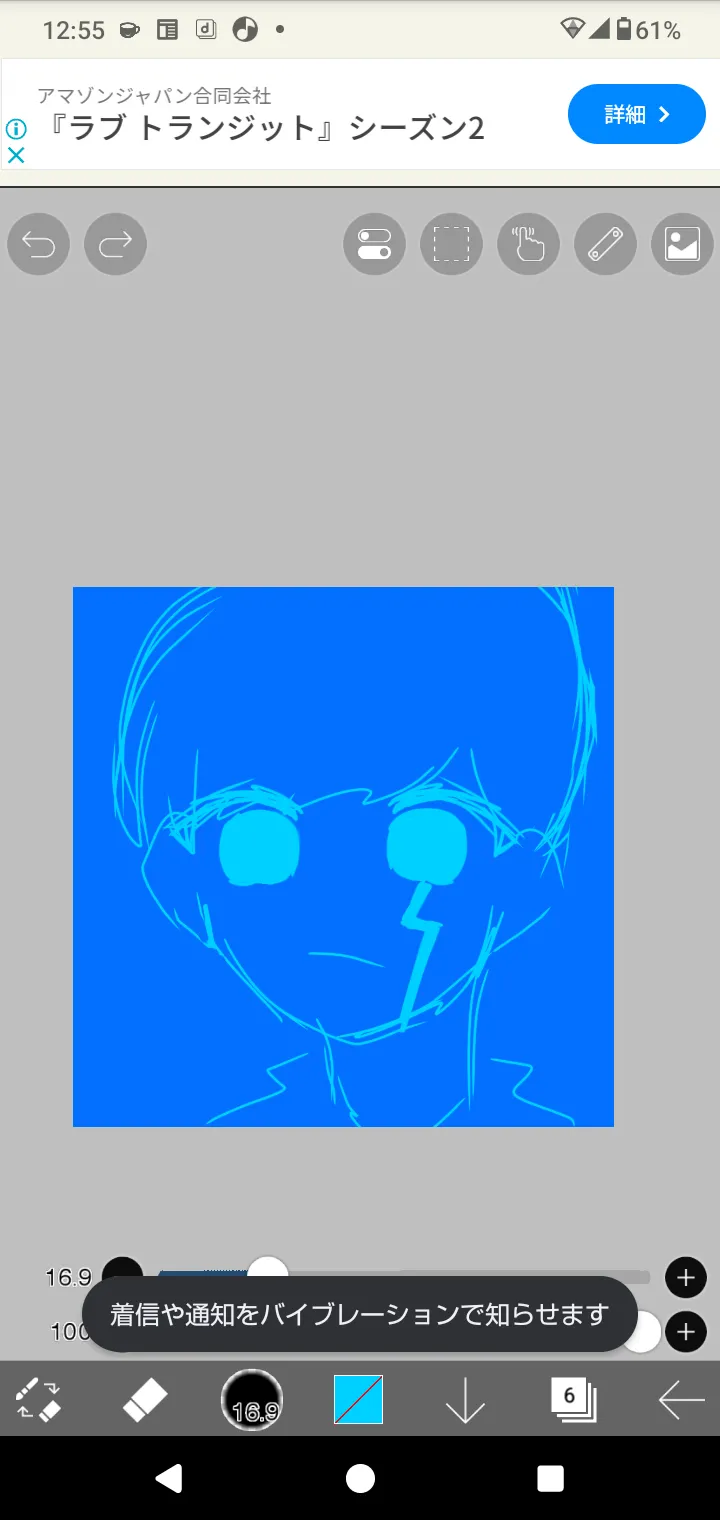Undo the last stroke
This screenshot has width=720, height=1520.
point(39,244)
